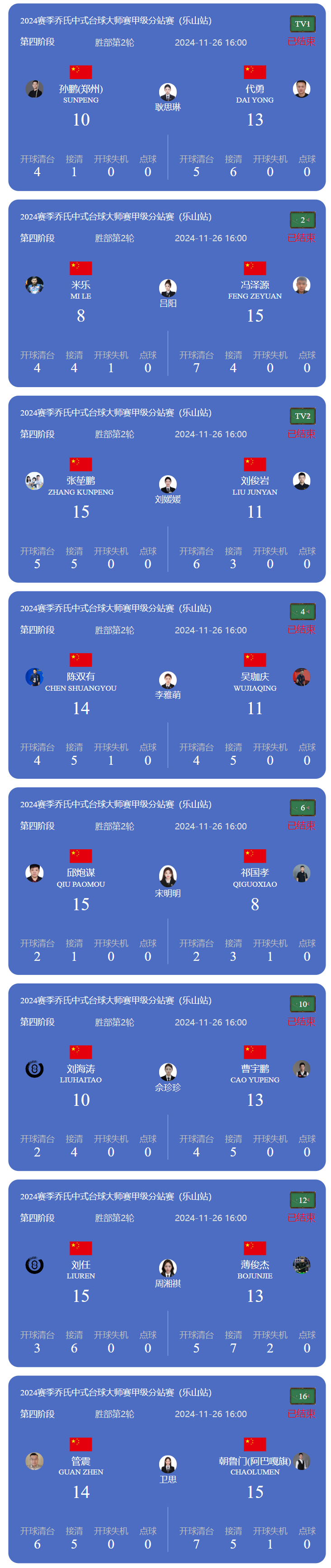View the 刘海涛 vs 曹宇鹏 match
331x1568 pixels.
point(166,1077)
